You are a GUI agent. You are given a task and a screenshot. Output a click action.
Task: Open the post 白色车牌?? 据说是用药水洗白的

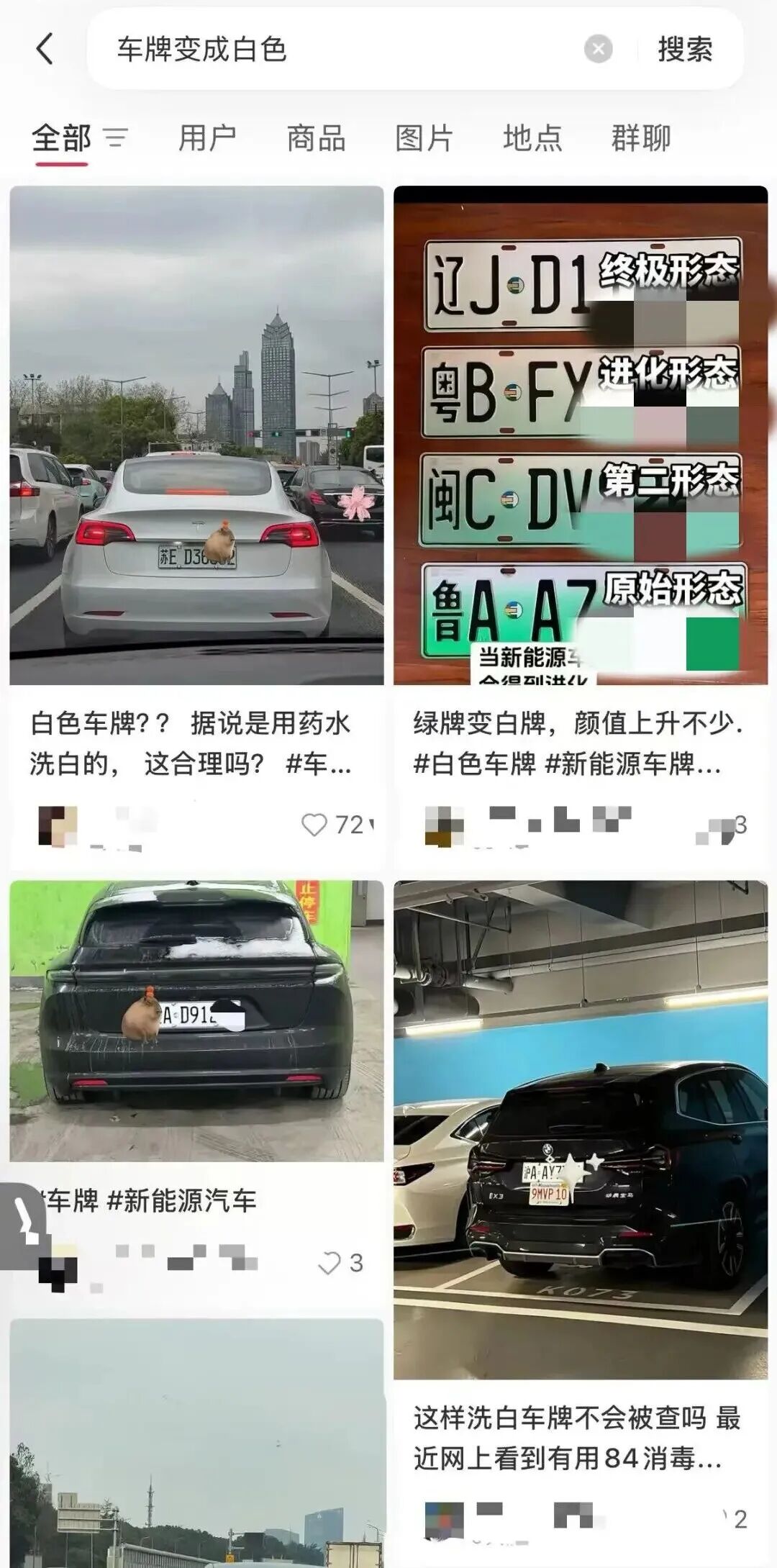click(x=196, y=435)
